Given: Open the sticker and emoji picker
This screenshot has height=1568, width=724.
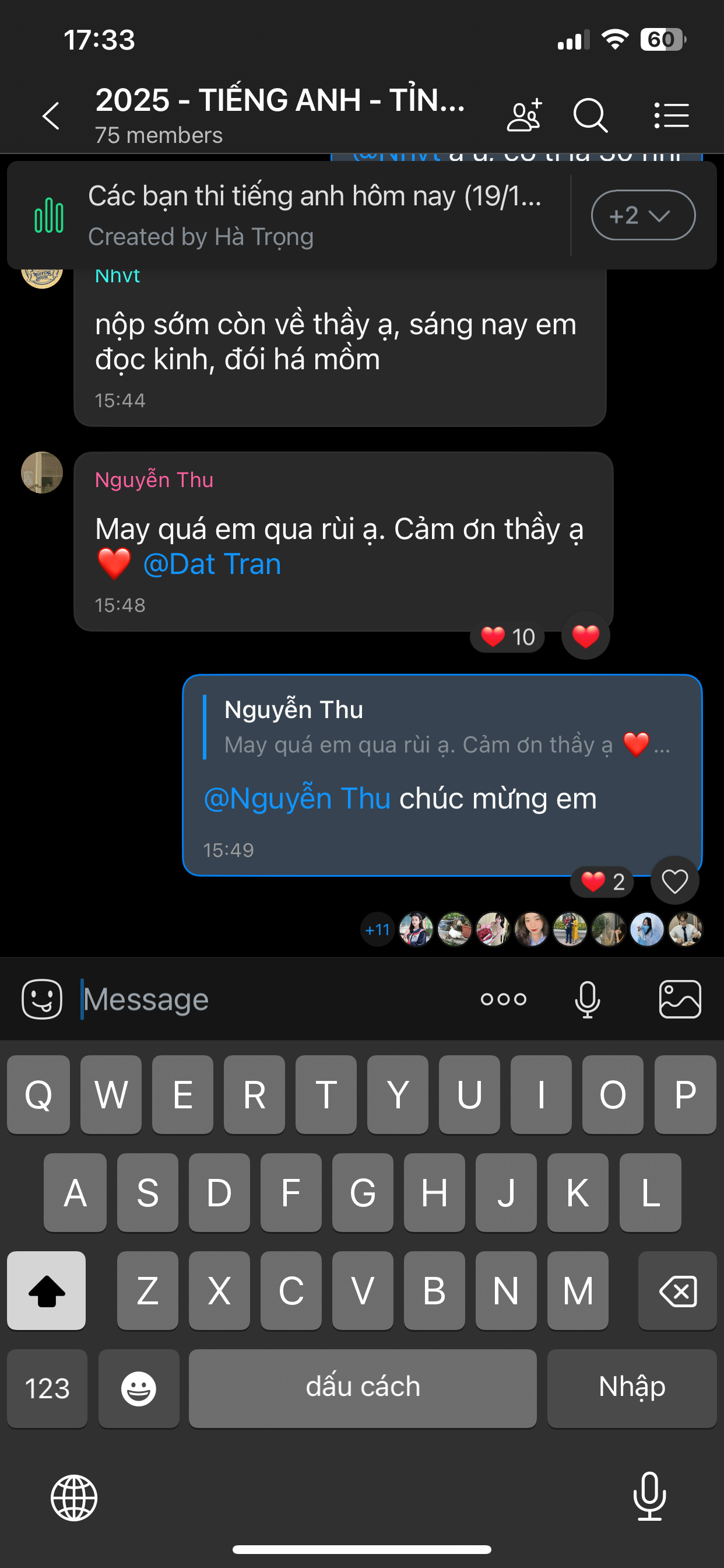Looking at the screenshot, I should pyautogui.click(x=42, y=999).
